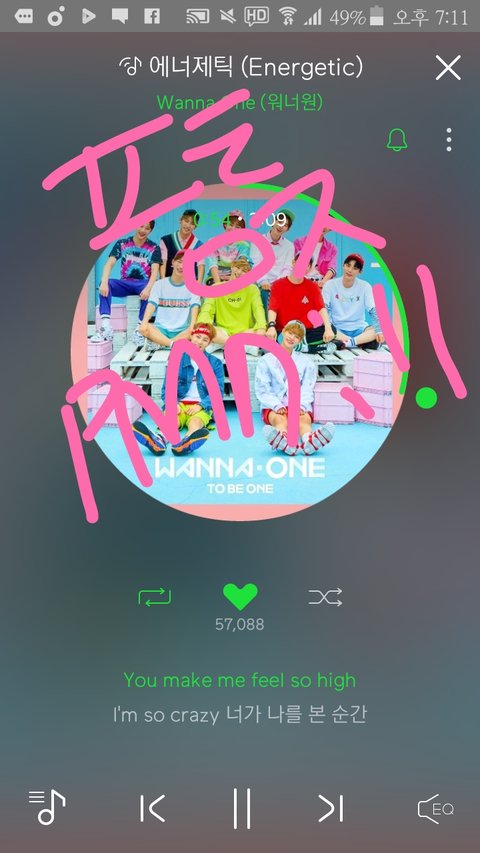This screenshot has height=853, width=480.
Task: Tap the green seek dot on progress ring
Action: [426, 397]
